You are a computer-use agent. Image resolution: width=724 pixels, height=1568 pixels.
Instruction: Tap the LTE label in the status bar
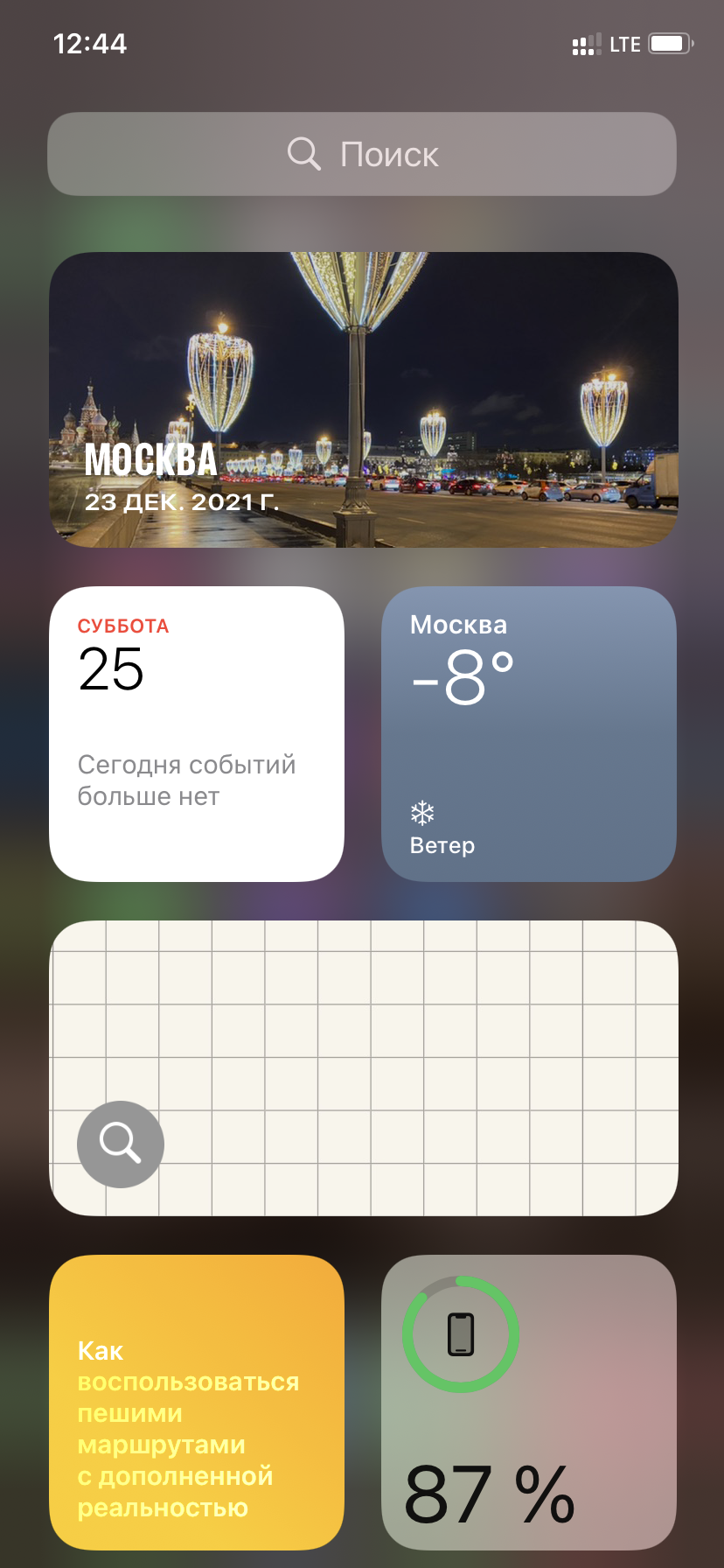(x=626, y=43)
